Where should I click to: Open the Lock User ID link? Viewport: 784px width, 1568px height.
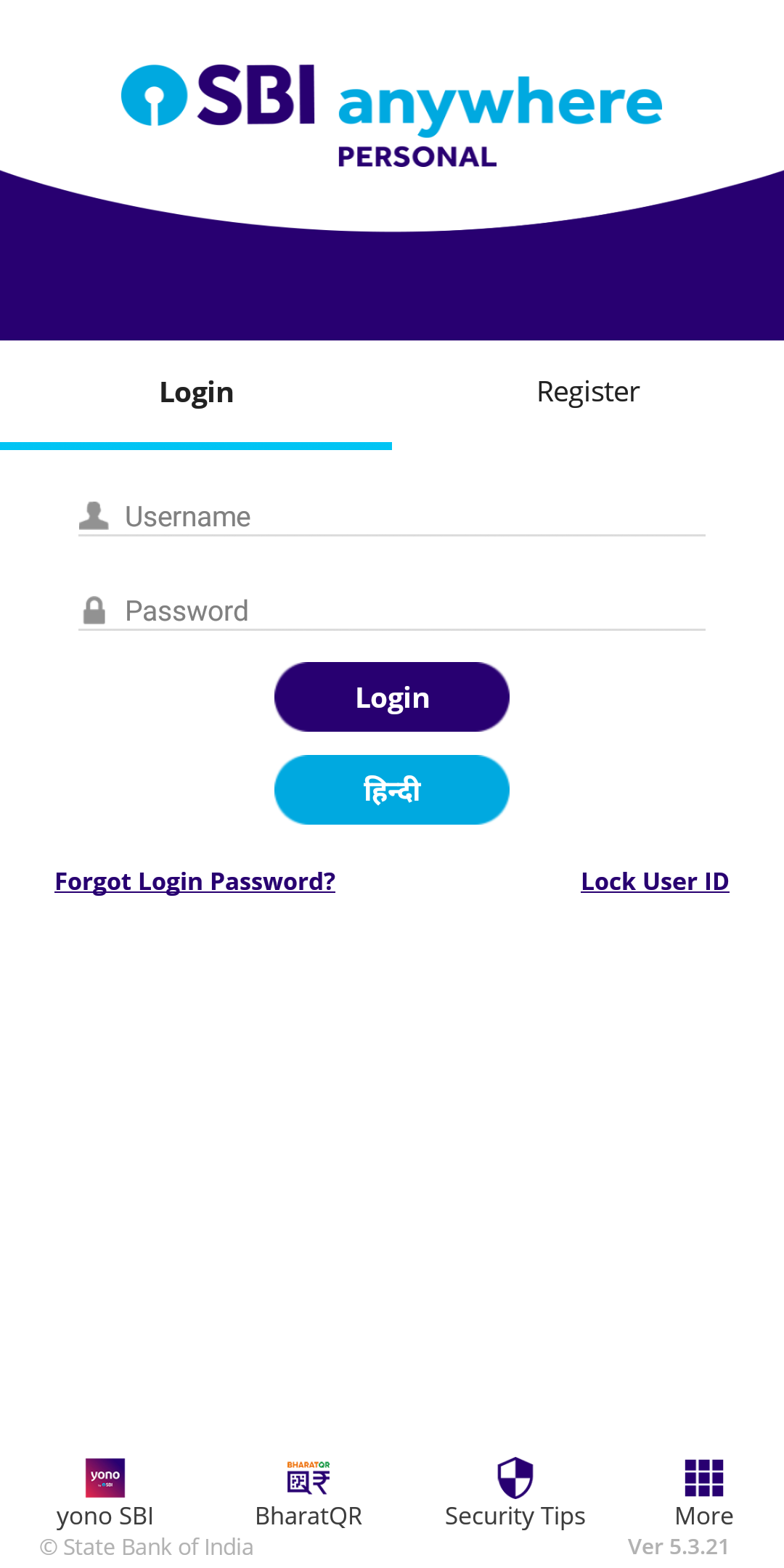[655, 881]
